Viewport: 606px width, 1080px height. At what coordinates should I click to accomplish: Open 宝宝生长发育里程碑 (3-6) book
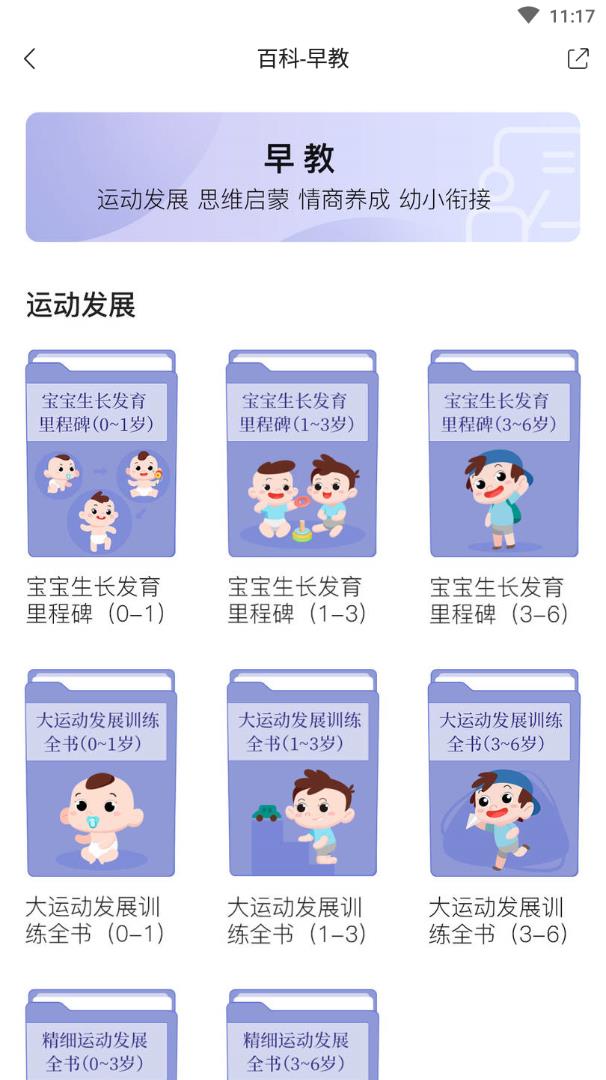pyautogui.click(x=504, y=454)
